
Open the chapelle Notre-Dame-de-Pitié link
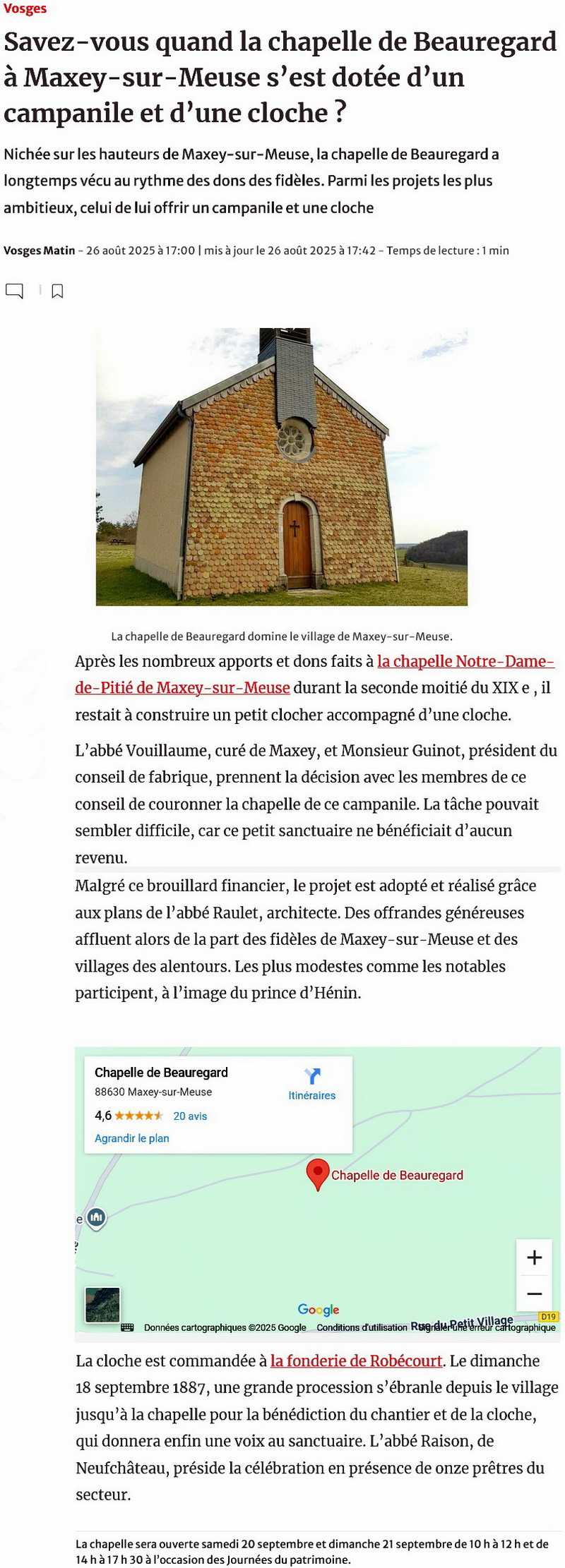(465, 661)
